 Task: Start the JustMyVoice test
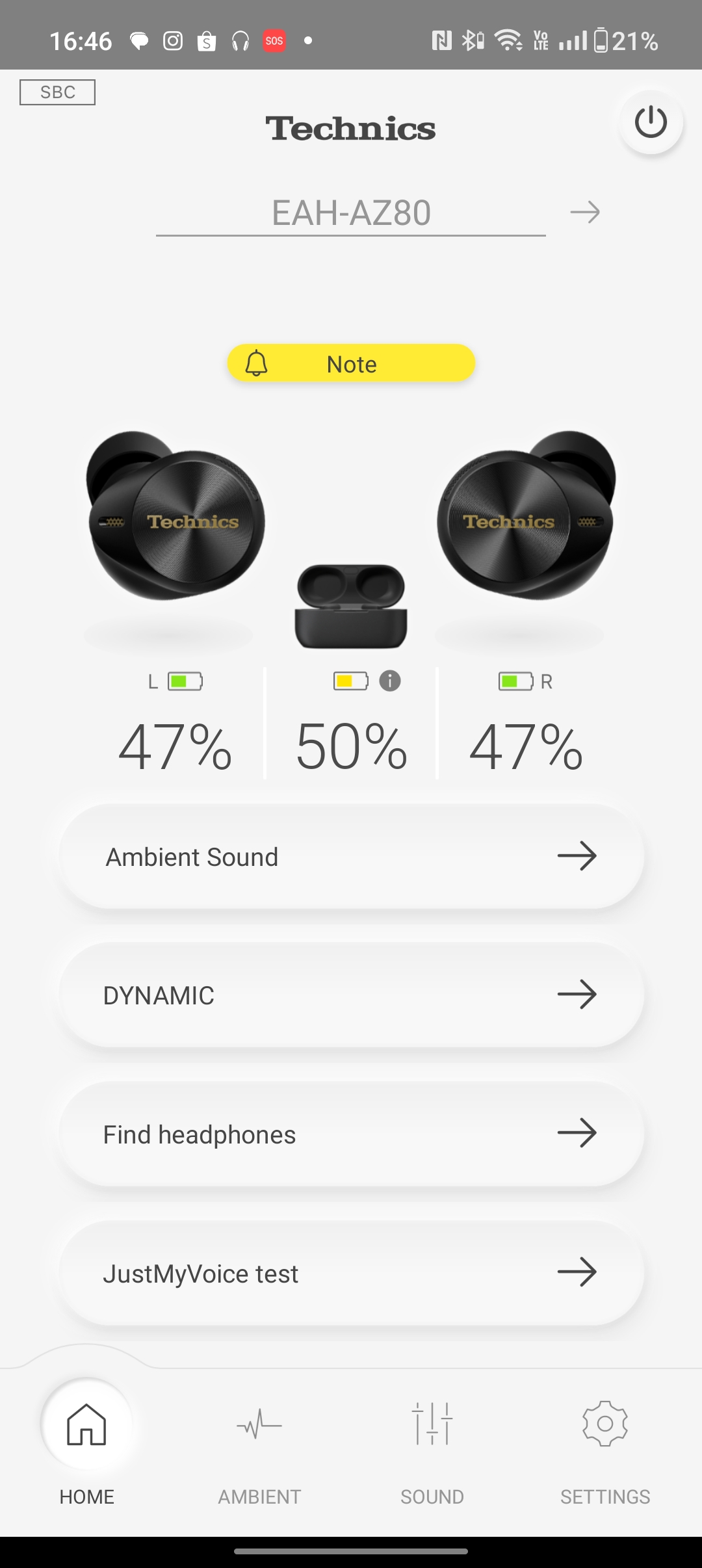pos(351,1273)
